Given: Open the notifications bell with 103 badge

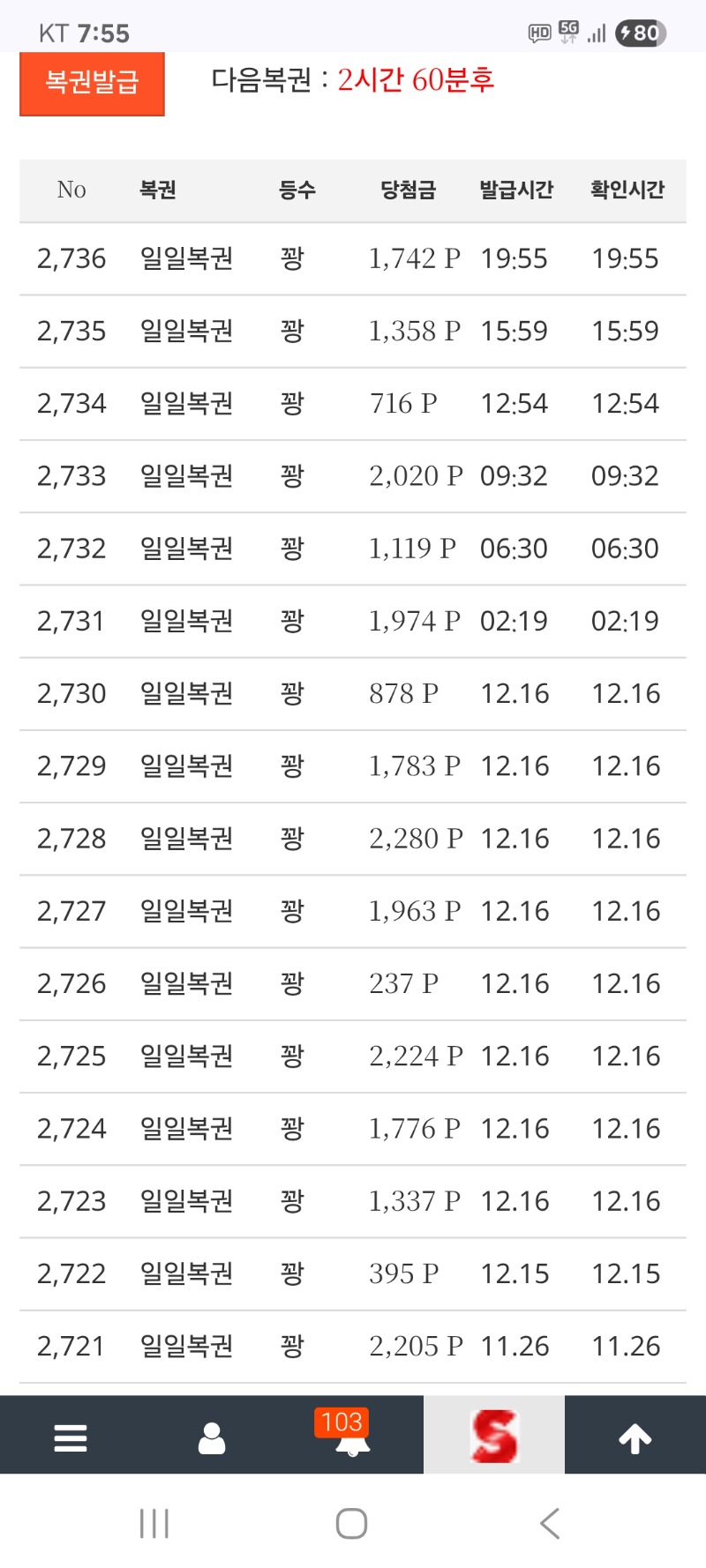Looking at the screenshot, I should coord(352,1437).
